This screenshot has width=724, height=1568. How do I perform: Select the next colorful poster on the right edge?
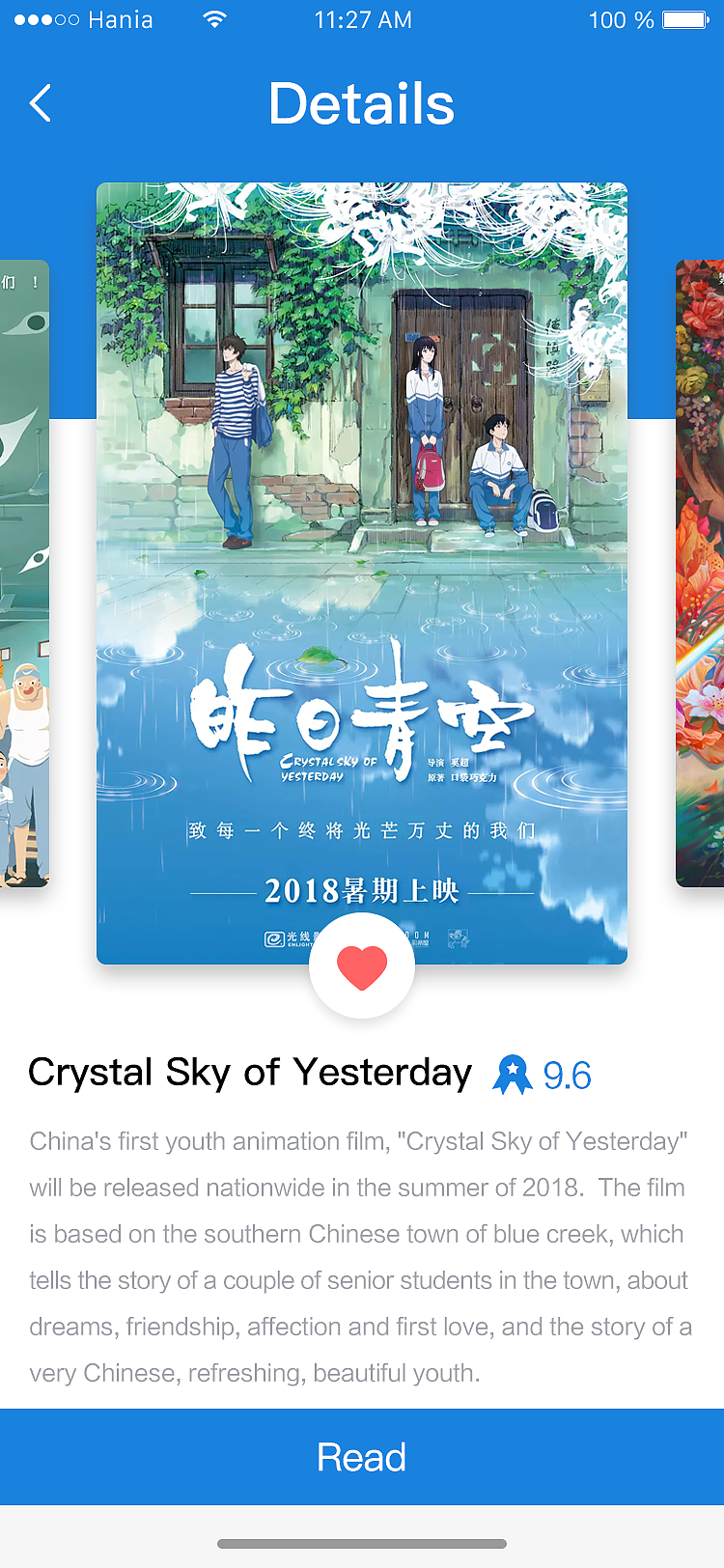(x=701, y=574)
